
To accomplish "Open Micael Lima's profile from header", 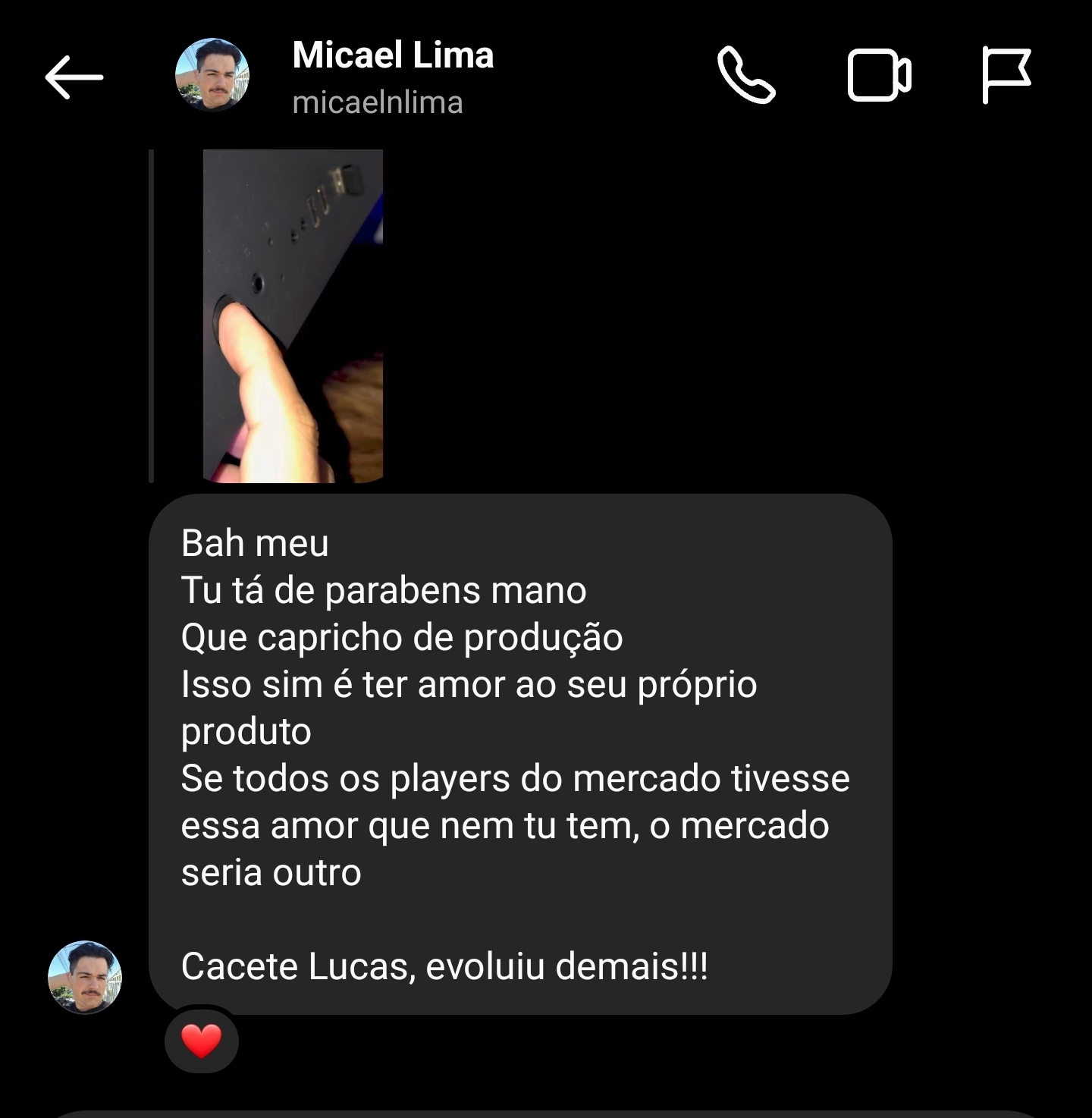I will (392, 76).
